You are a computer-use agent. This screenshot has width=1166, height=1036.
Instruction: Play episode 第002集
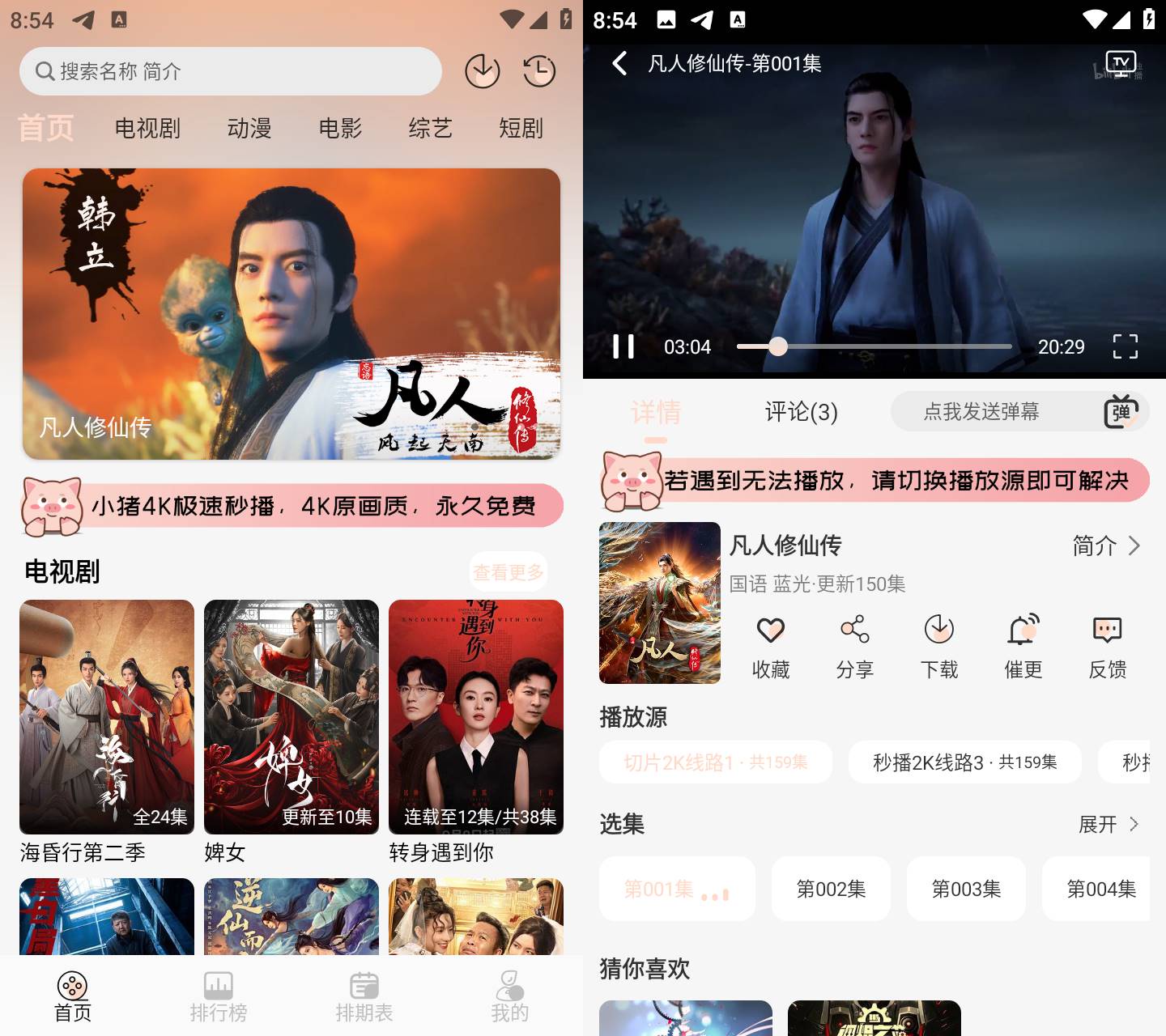coord(831,889)
